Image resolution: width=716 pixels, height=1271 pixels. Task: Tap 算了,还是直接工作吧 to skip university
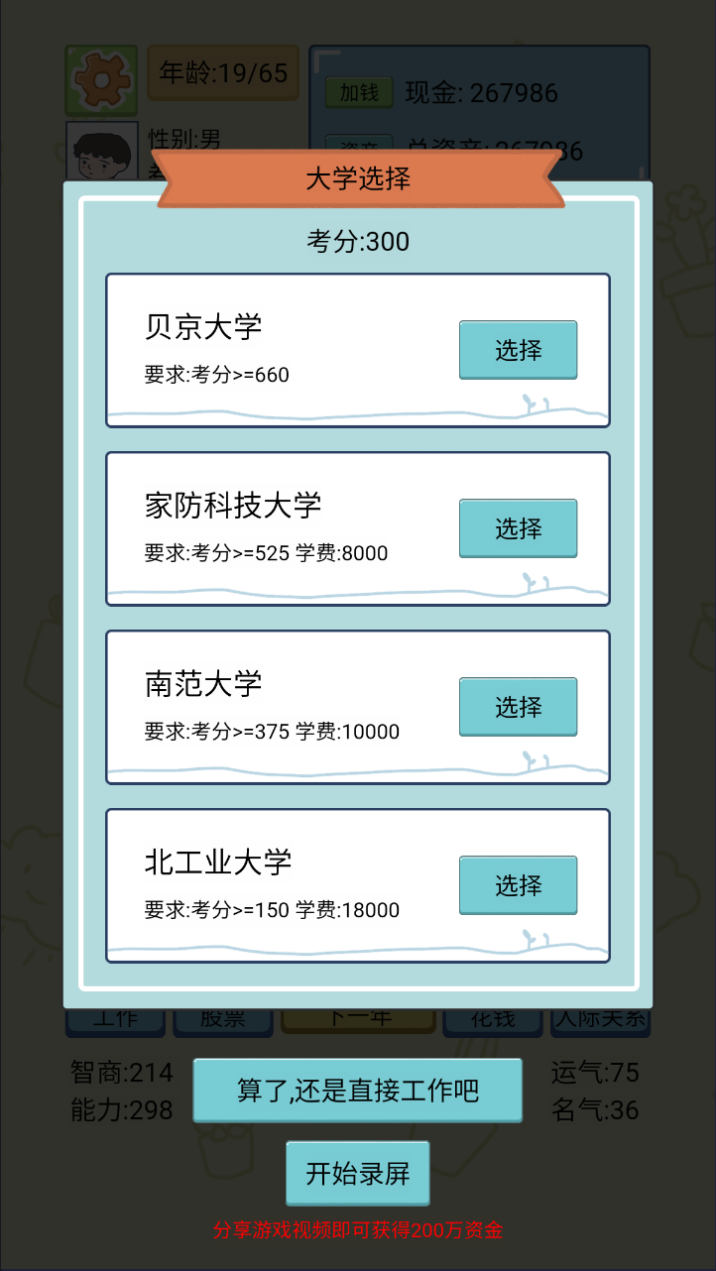(357, 1090)
